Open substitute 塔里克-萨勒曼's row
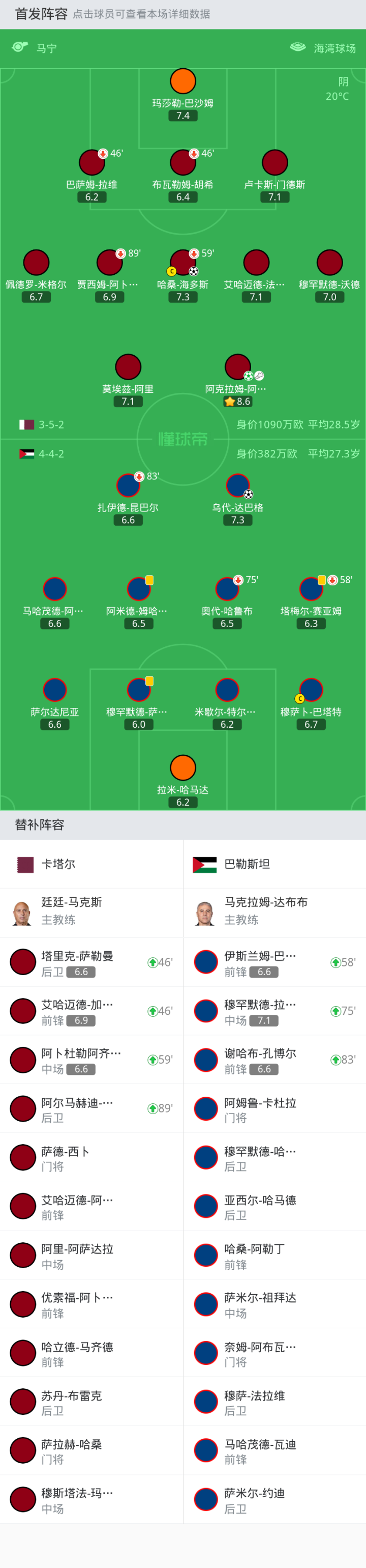 [91, 962]
